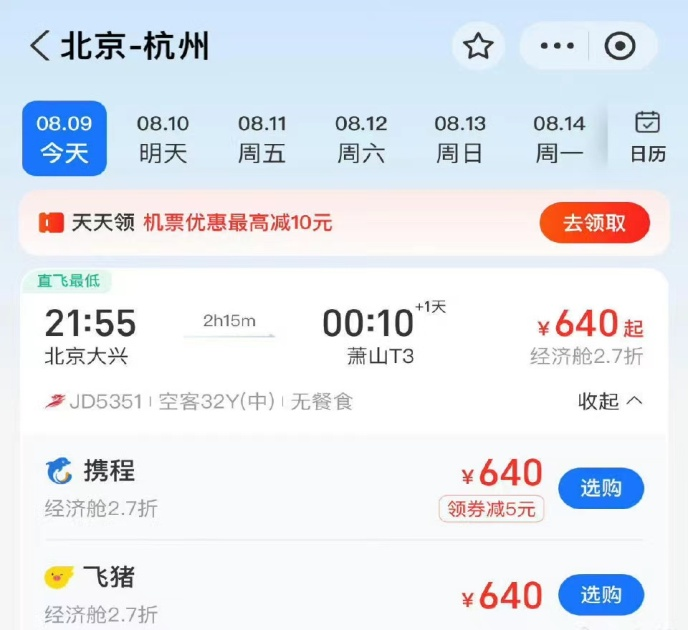Open the 日历 calendar picker
Image resolution: width=688 pixels, height=630 pixels.
click(x=647, y=137)
